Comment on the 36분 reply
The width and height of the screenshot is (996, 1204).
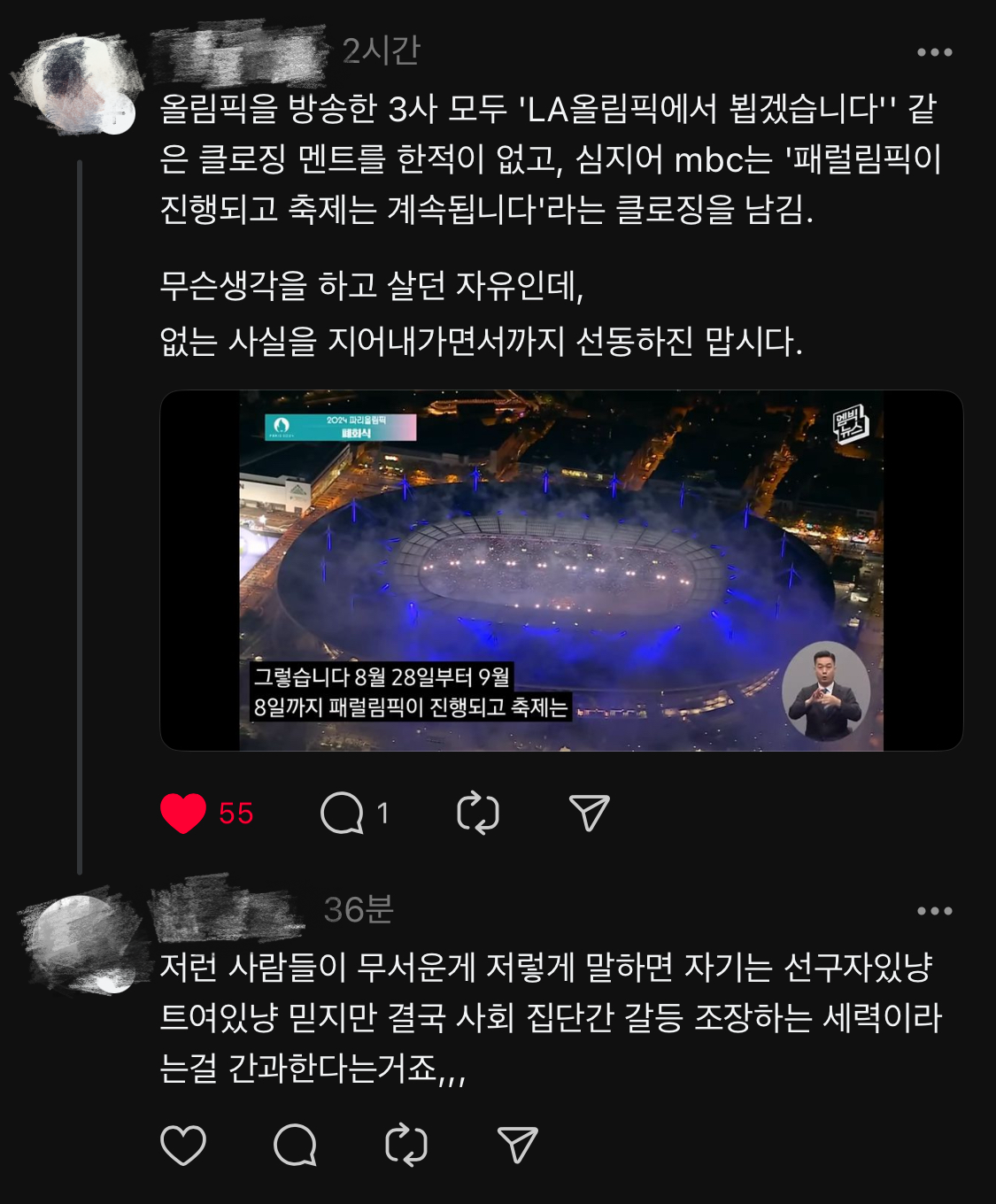(x=295, y=1145)
